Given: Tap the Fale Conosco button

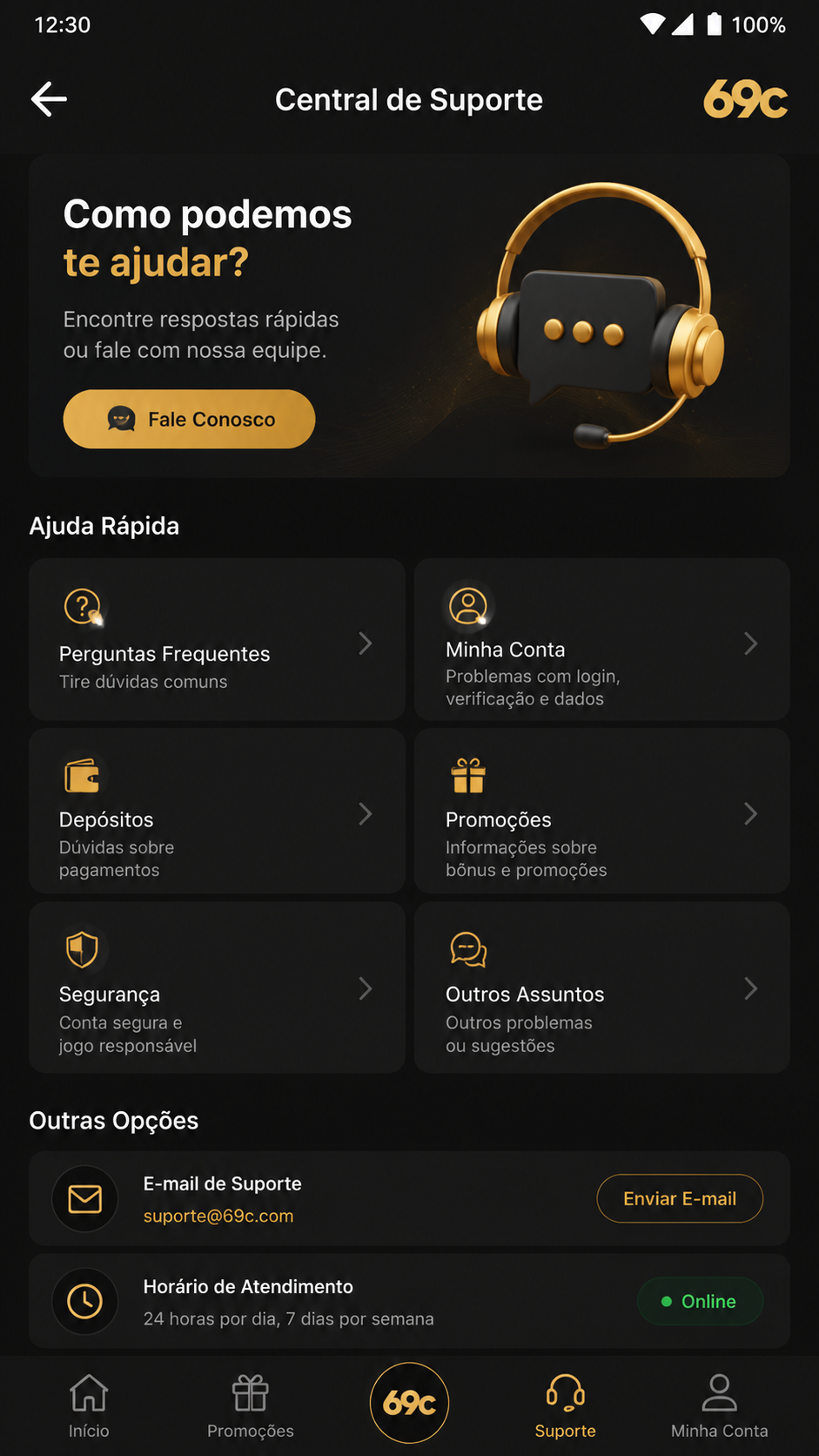Looking at the screenshot, I should [x=189, y=419].
